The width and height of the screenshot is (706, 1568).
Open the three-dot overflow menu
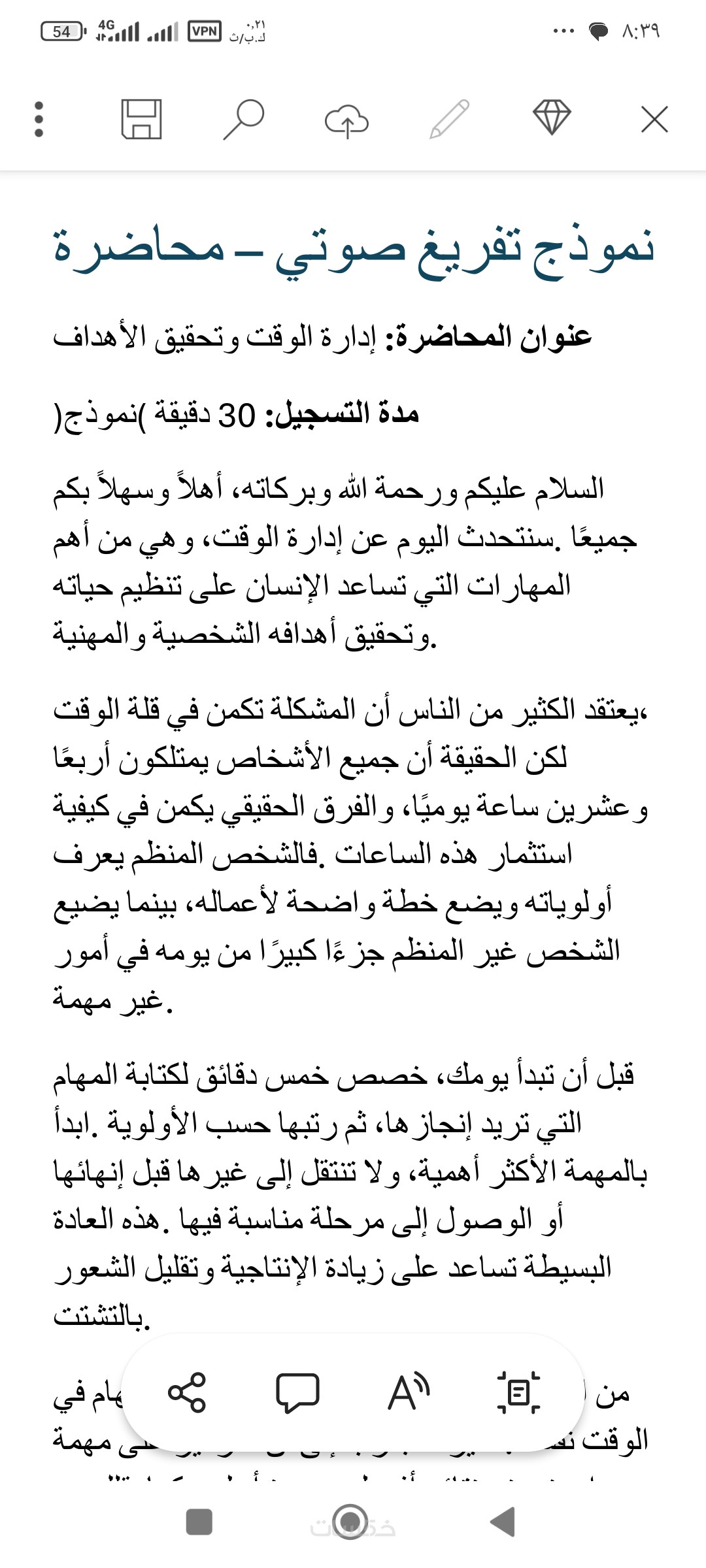(39, 120)
